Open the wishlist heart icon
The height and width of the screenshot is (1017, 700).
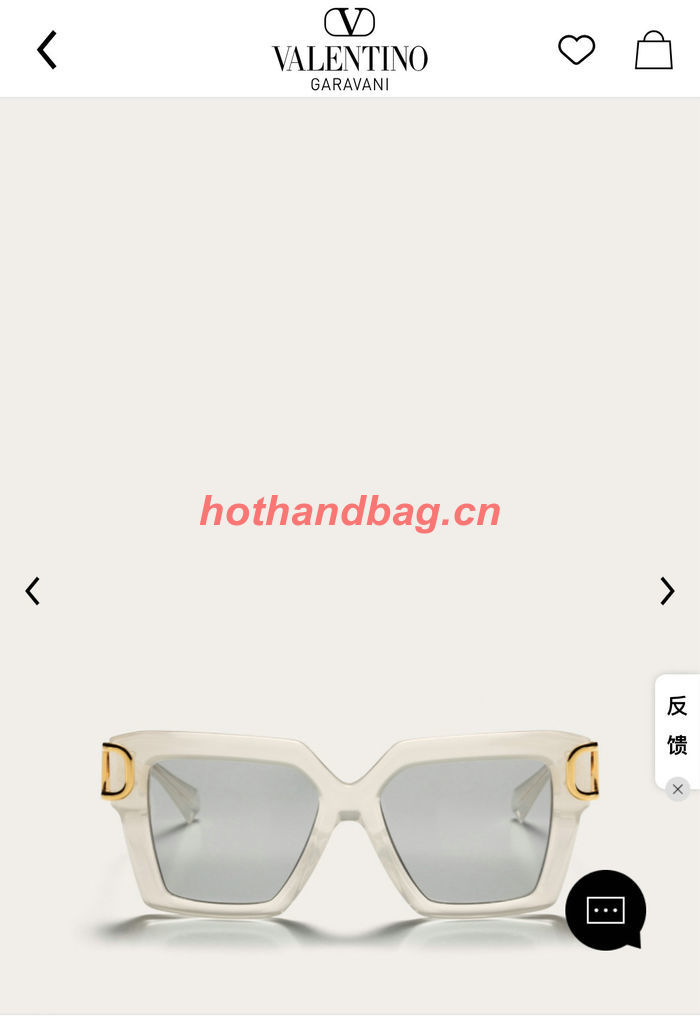click(x=576, y=50)
